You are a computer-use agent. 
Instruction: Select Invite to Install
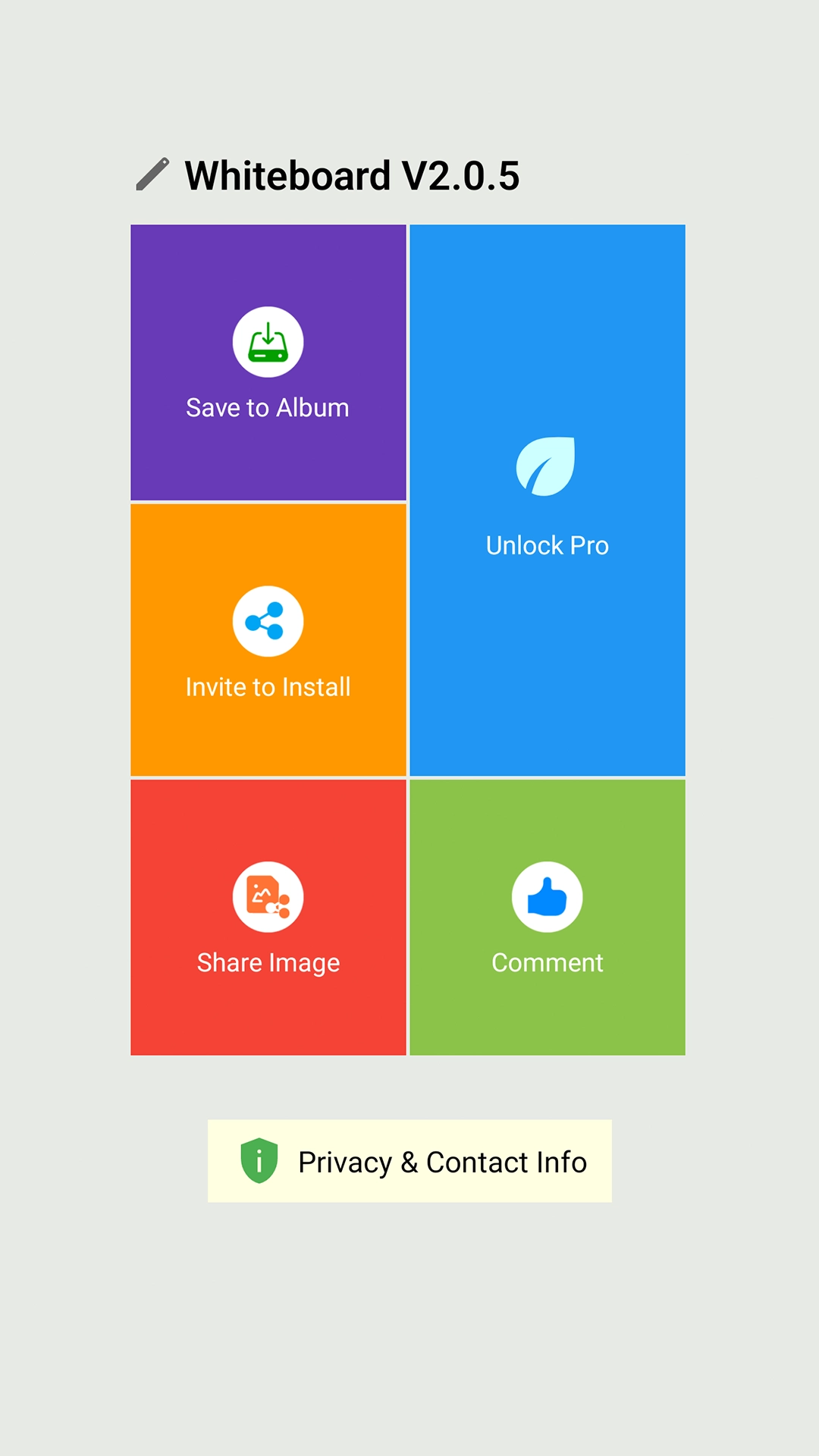point(268,640)
